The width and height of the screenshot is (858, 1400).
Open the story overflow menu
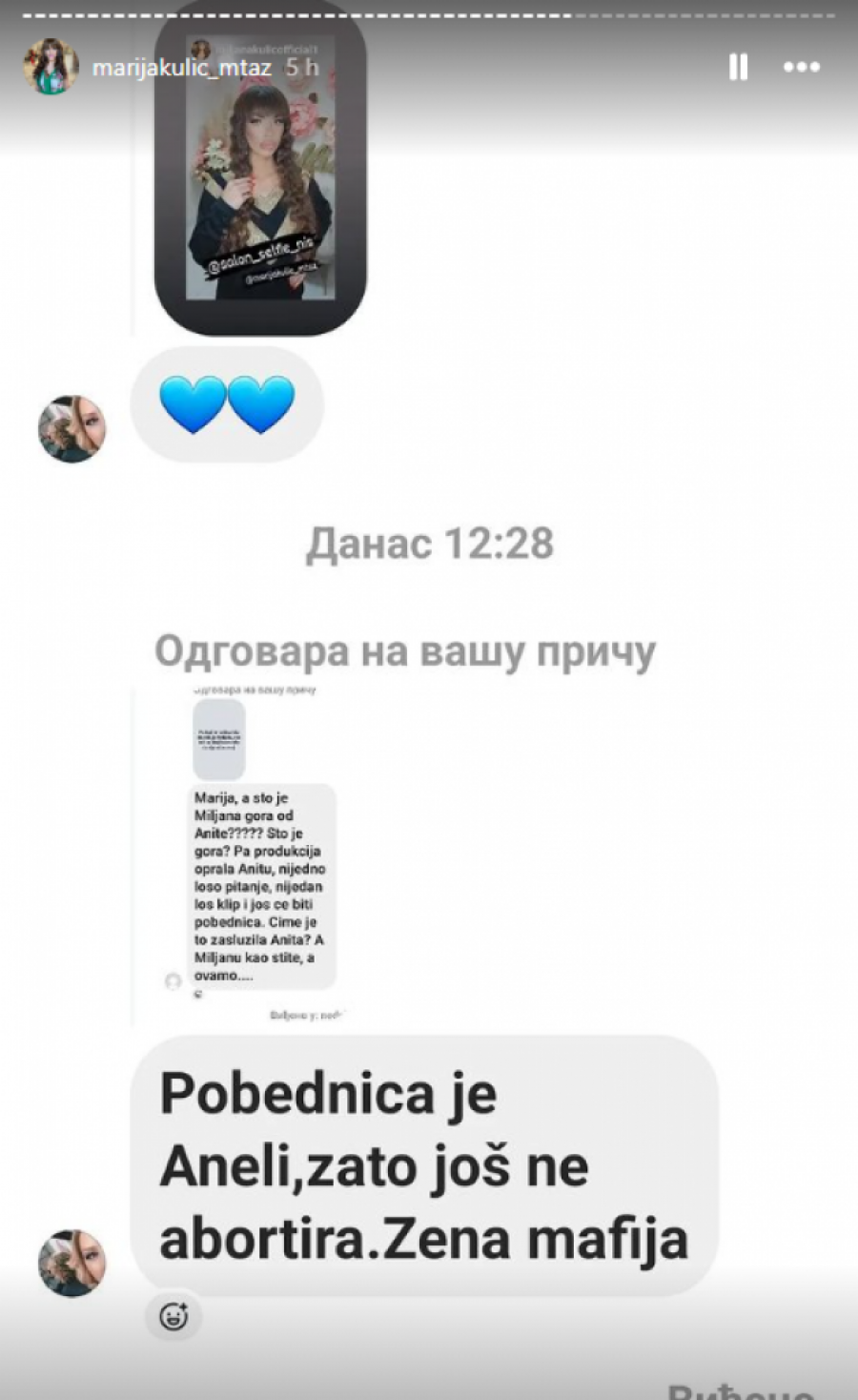pyautogui.click(x=801, y=67)
